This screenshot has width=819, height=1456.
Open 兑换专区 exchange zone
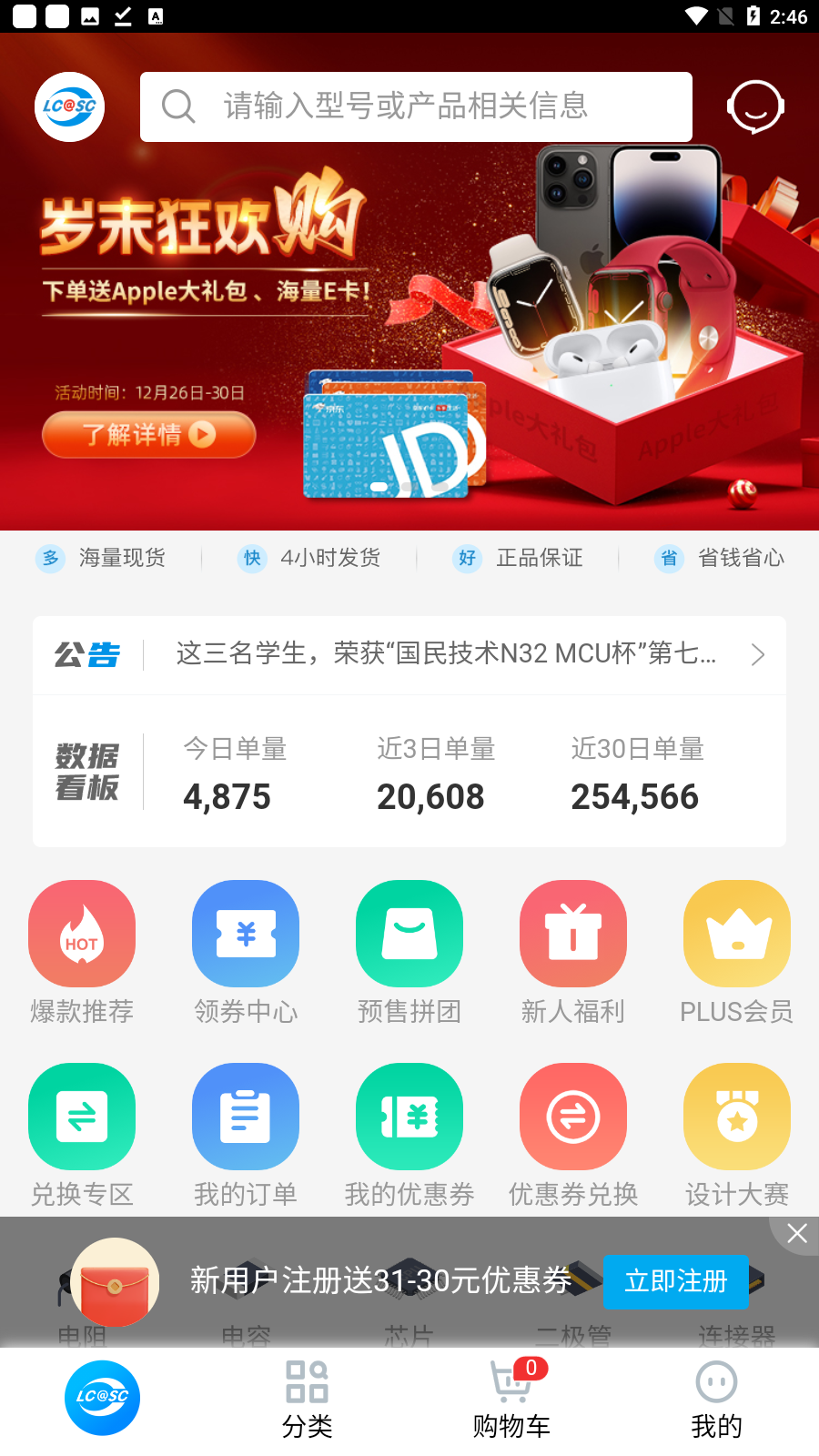[82, 1136]
